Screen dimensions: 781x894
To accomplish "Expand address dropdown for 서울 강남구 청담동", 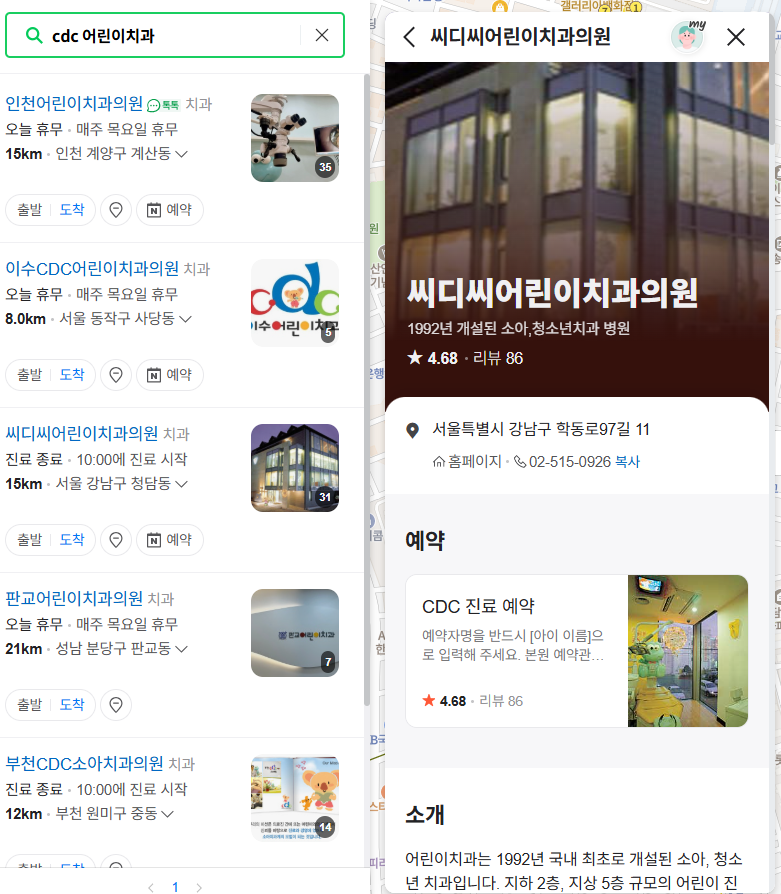I will [x=182, y=484].
